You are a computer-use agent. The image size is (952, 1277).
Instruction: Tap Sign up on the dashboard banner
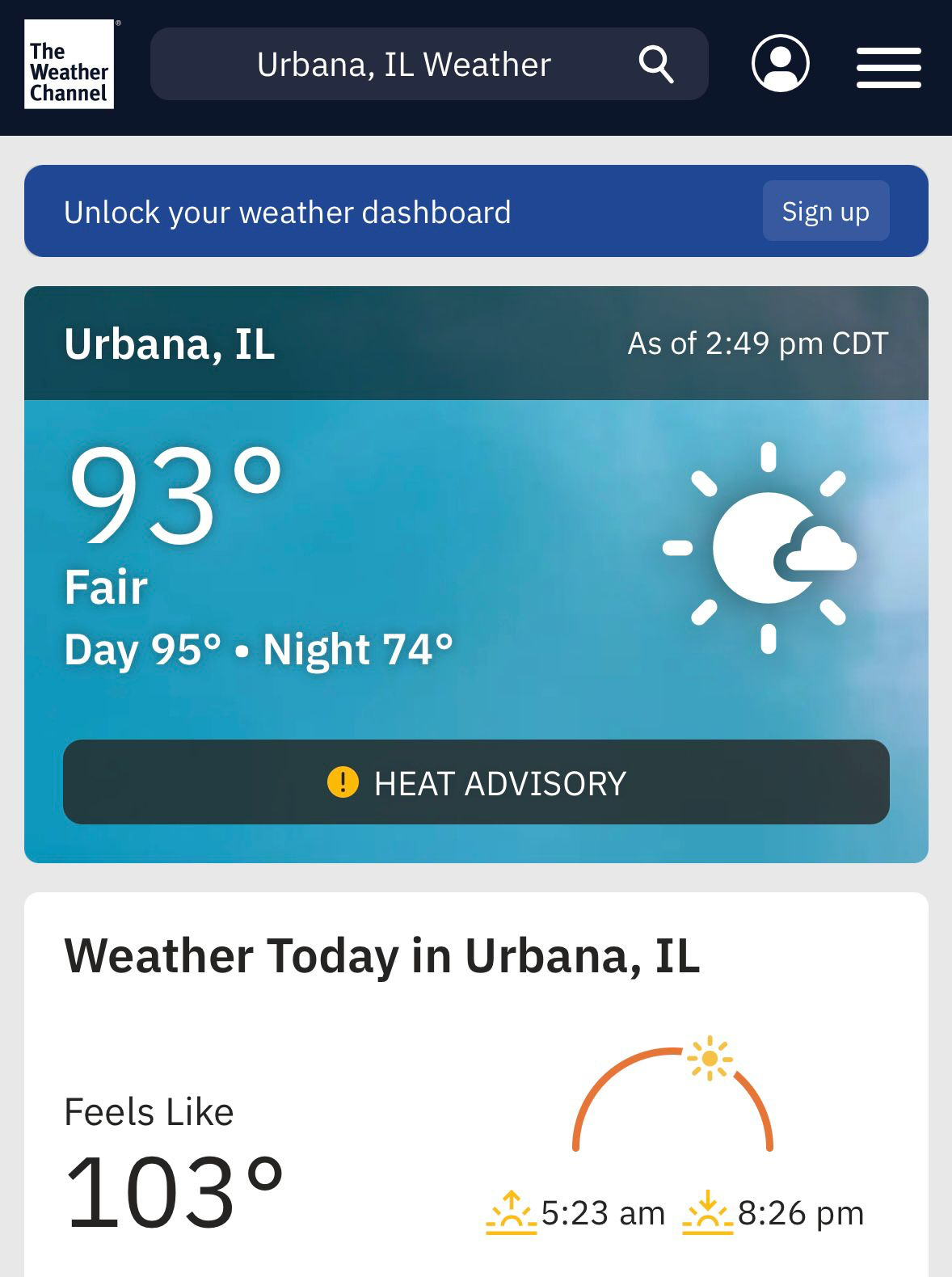point(825,212)
